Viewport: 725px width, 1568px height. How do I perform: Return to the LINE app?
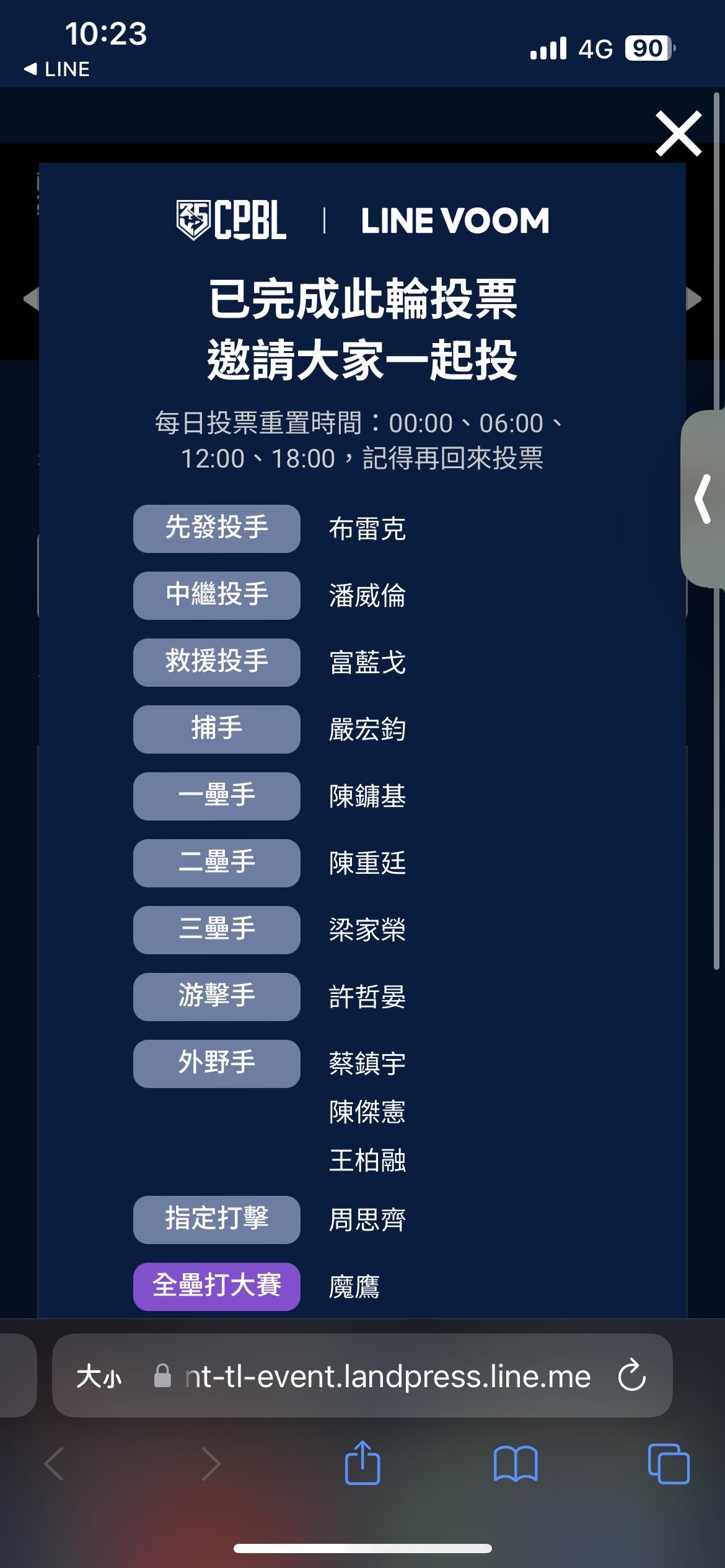click(x=57, y=69)
